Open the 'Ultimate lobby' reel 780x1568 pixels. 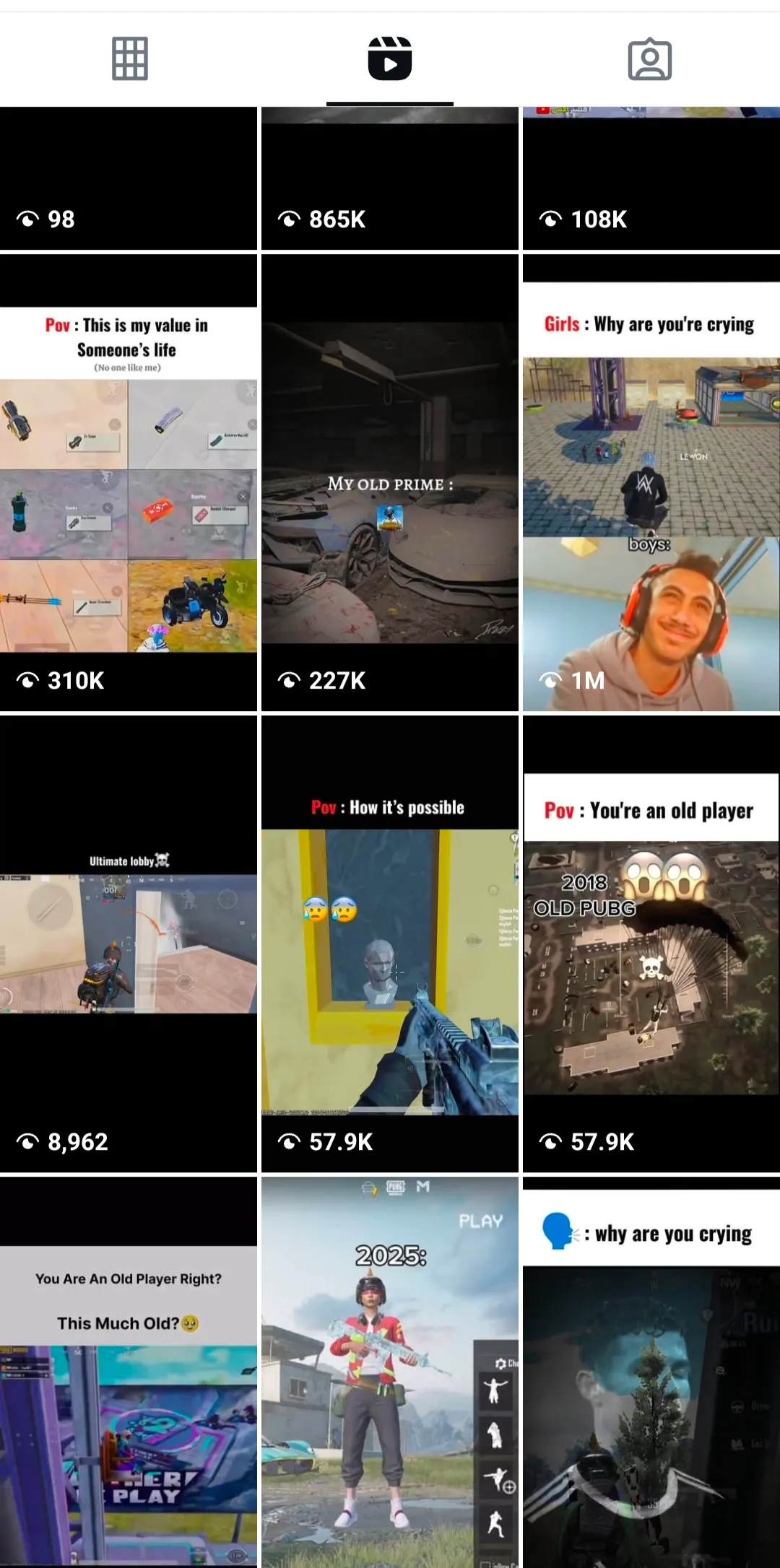click(129, 943)
